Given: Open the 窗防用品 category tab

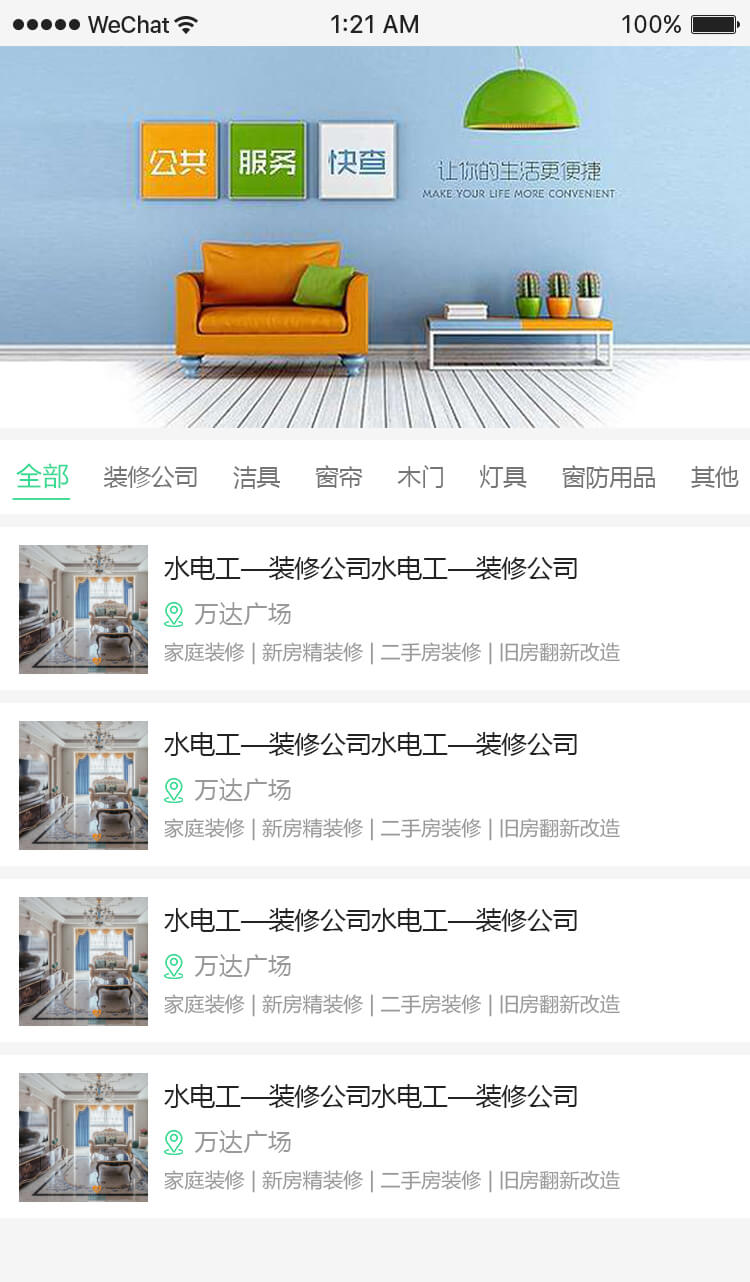Looking at the screenshot, I should click(610, 478).
